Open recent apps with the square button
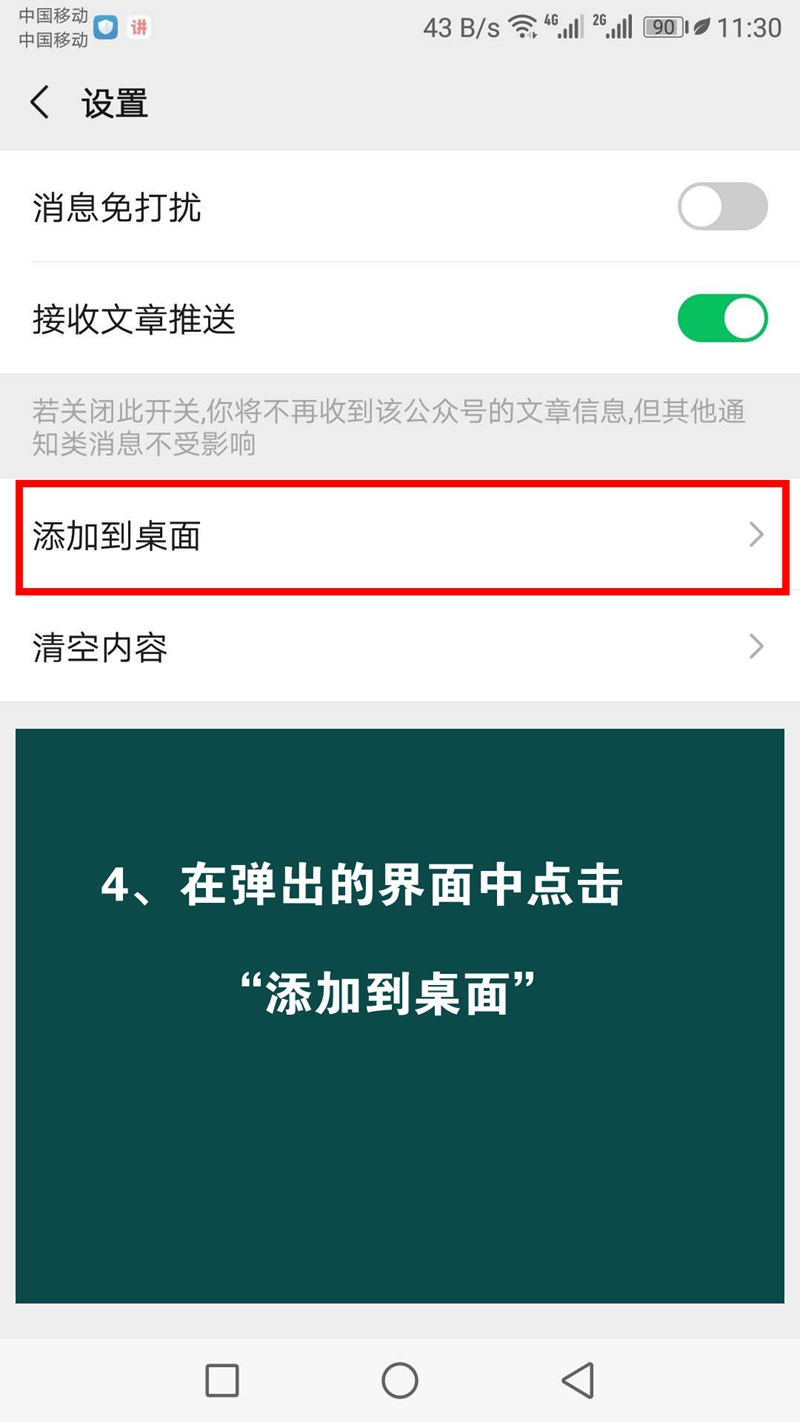Image resolution: width=800 pixels, height=1422 pixels. point(222,1380)
